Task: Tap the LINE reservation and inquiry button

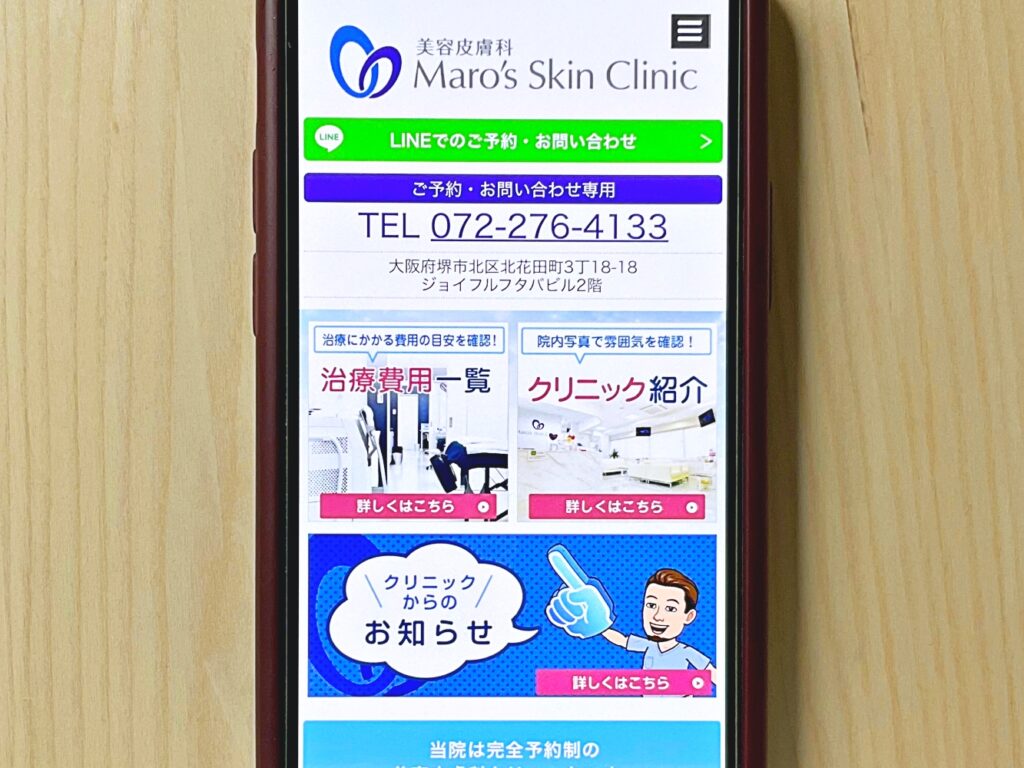Action: click(x=512, y=141)
